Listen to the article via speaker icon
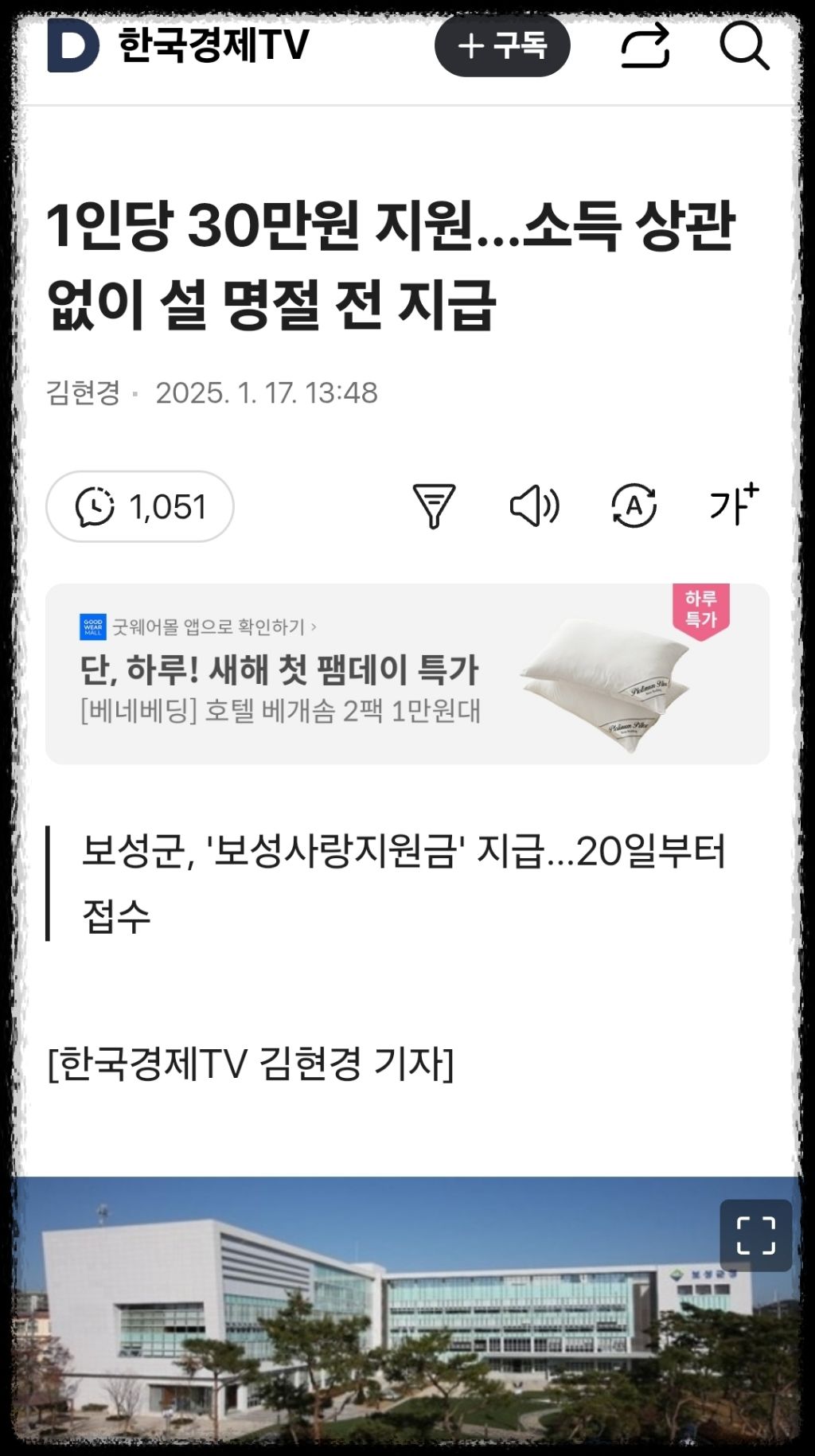Screen dimensions: 815x1456 [x=536, y=505]
